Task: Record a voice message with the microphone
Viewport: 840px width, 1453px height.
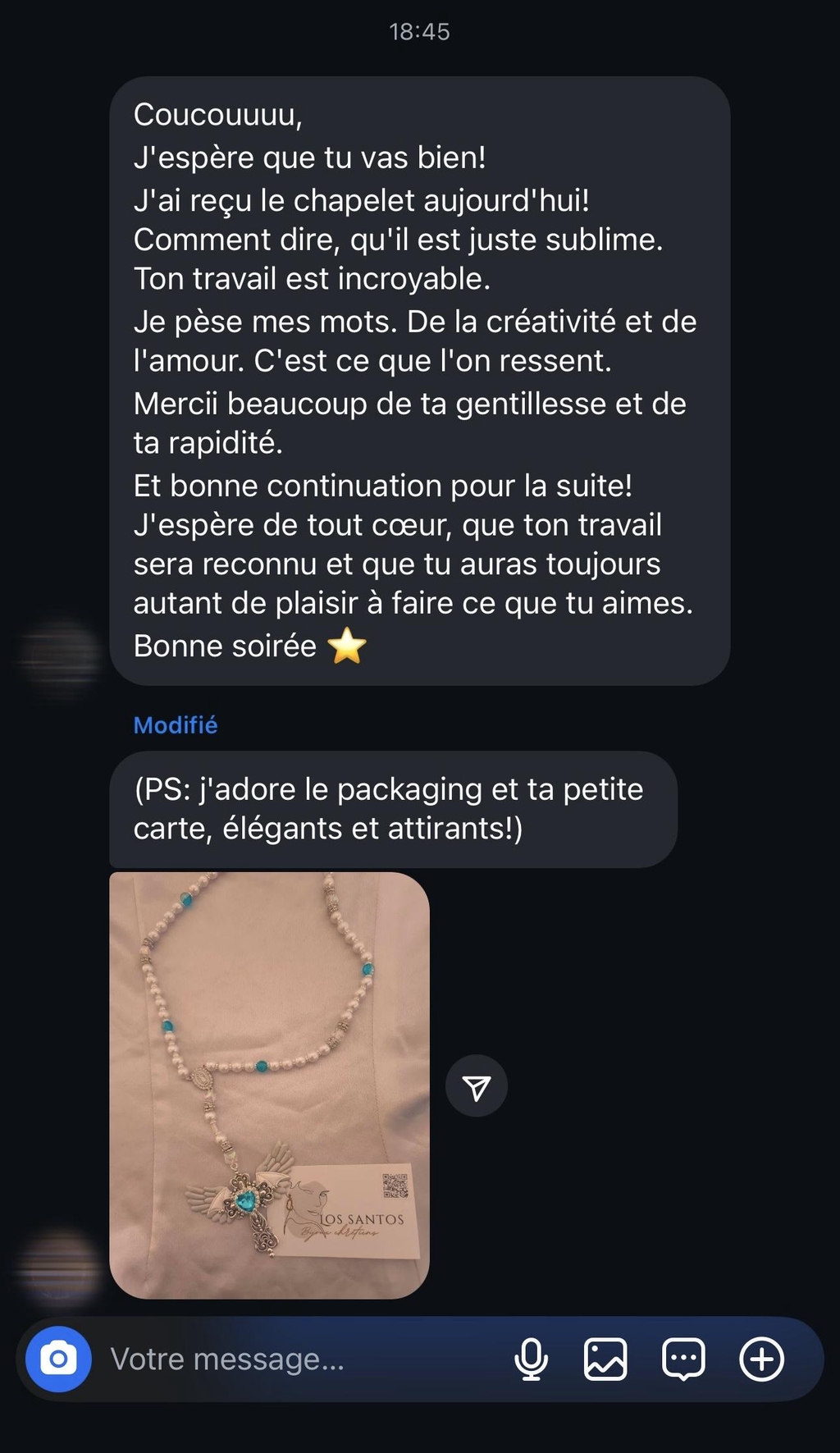Action: [531, 1359]
